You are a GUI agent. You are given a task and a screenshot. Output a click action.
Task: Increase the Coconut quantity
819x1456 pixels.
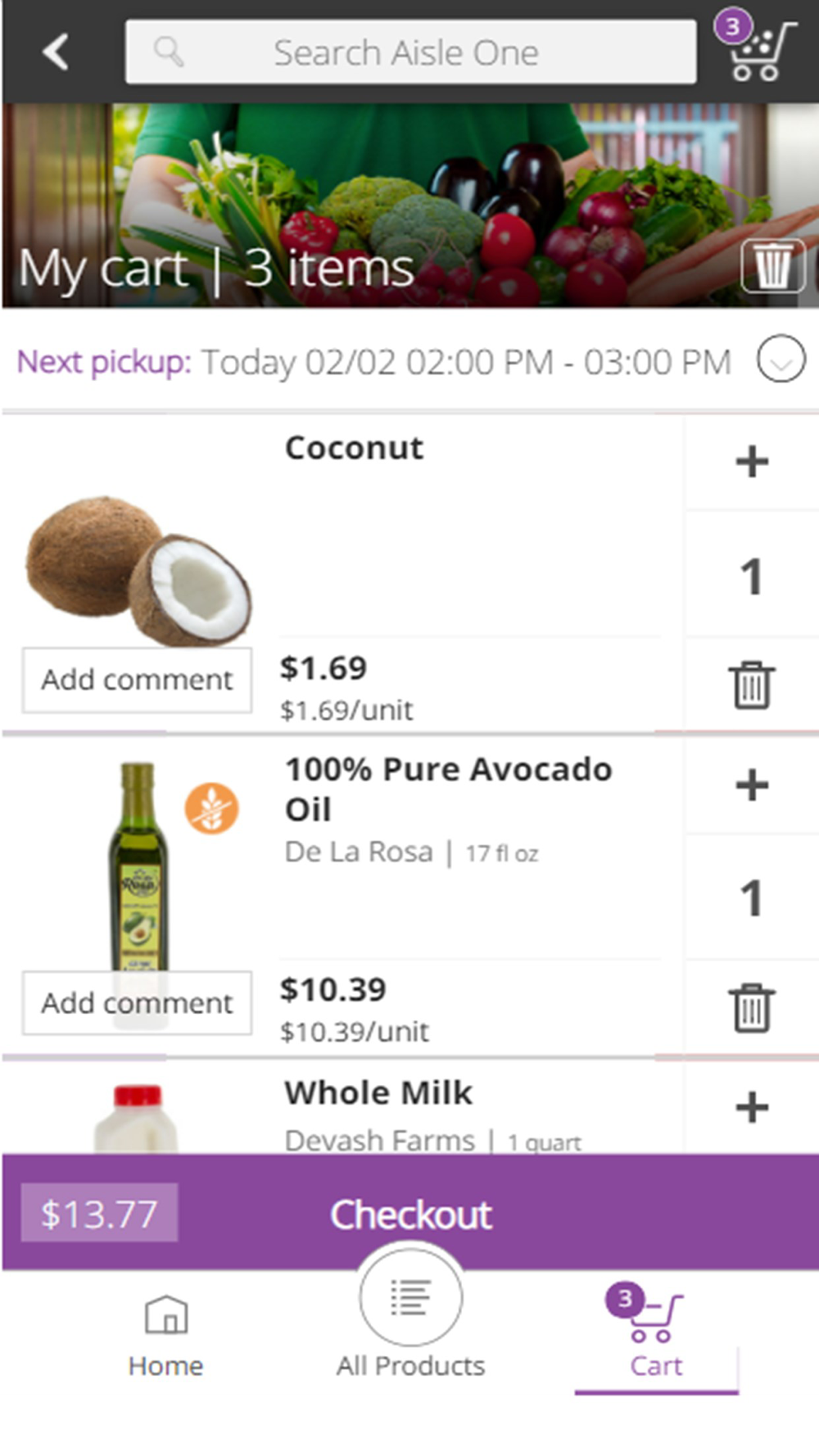752,462
